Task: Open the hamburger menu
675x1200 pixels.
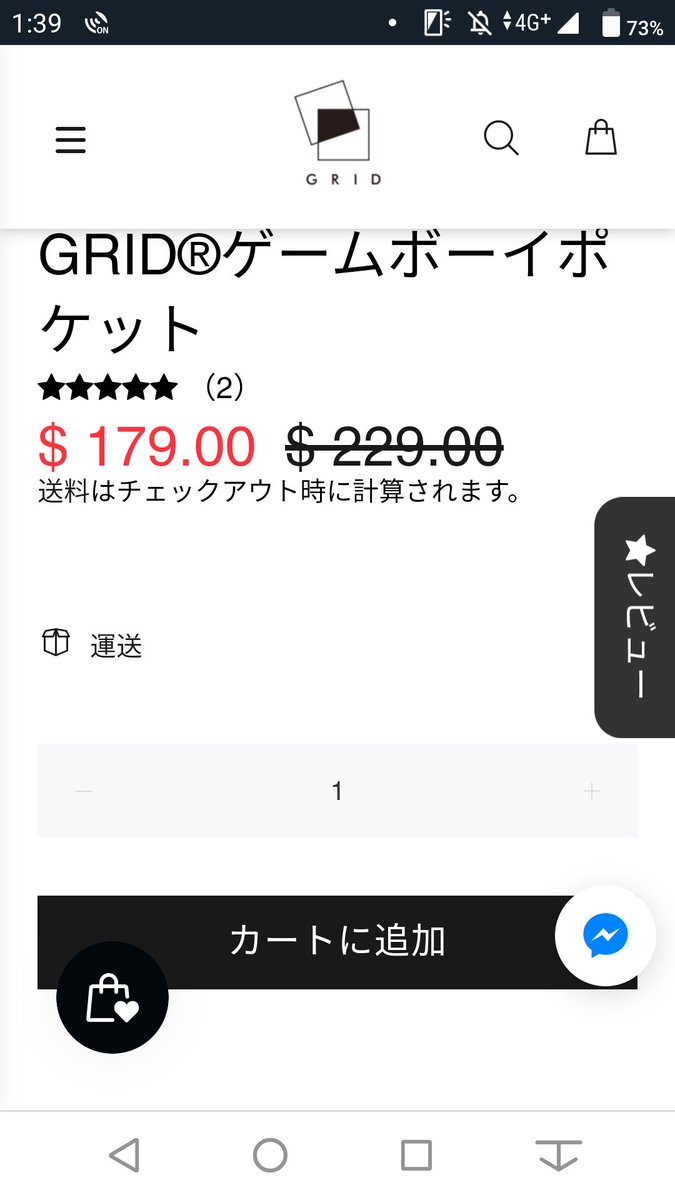Action: click(71, 140)
